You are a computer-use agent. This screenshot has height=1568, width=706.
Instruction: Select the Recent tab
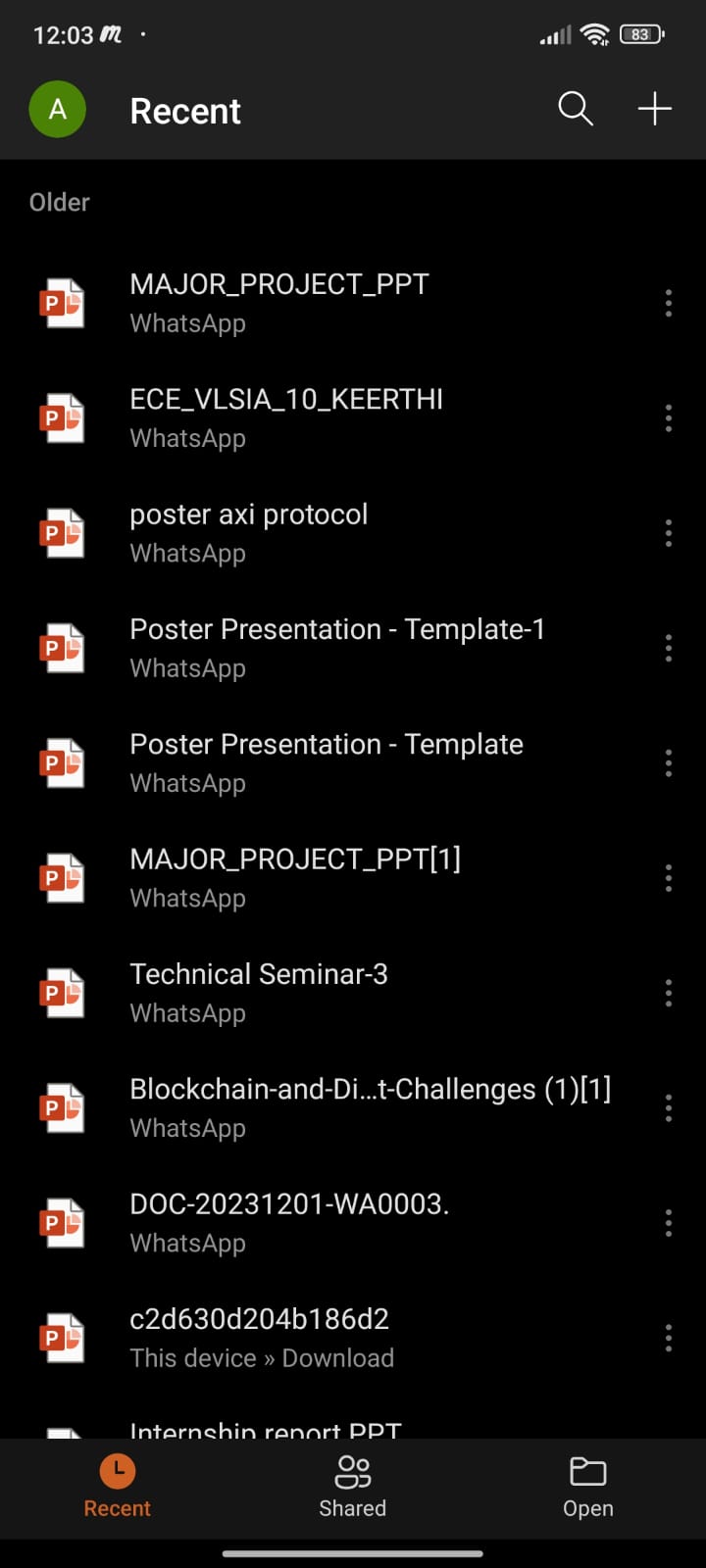tap(118, 1486)
